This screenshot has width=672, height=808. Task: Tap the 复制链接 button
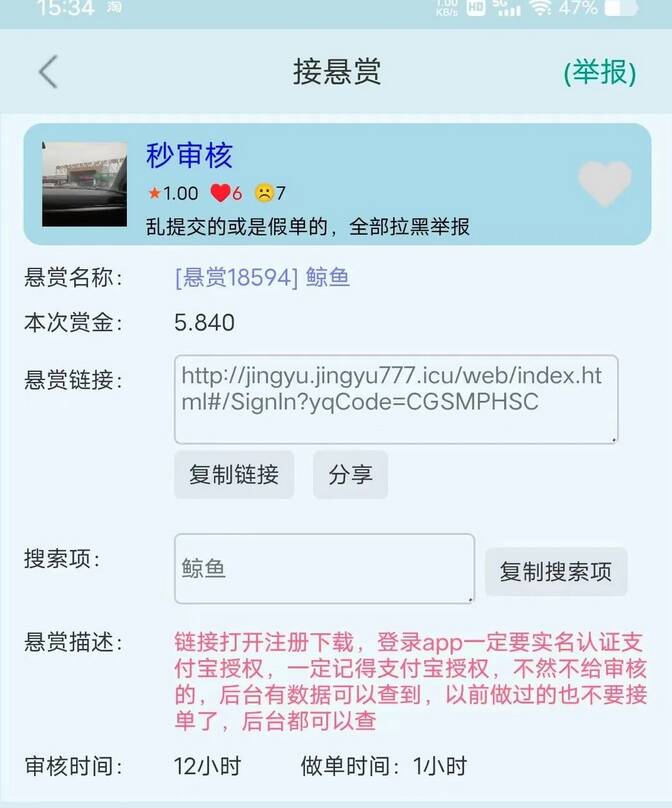tap(234, 475)
